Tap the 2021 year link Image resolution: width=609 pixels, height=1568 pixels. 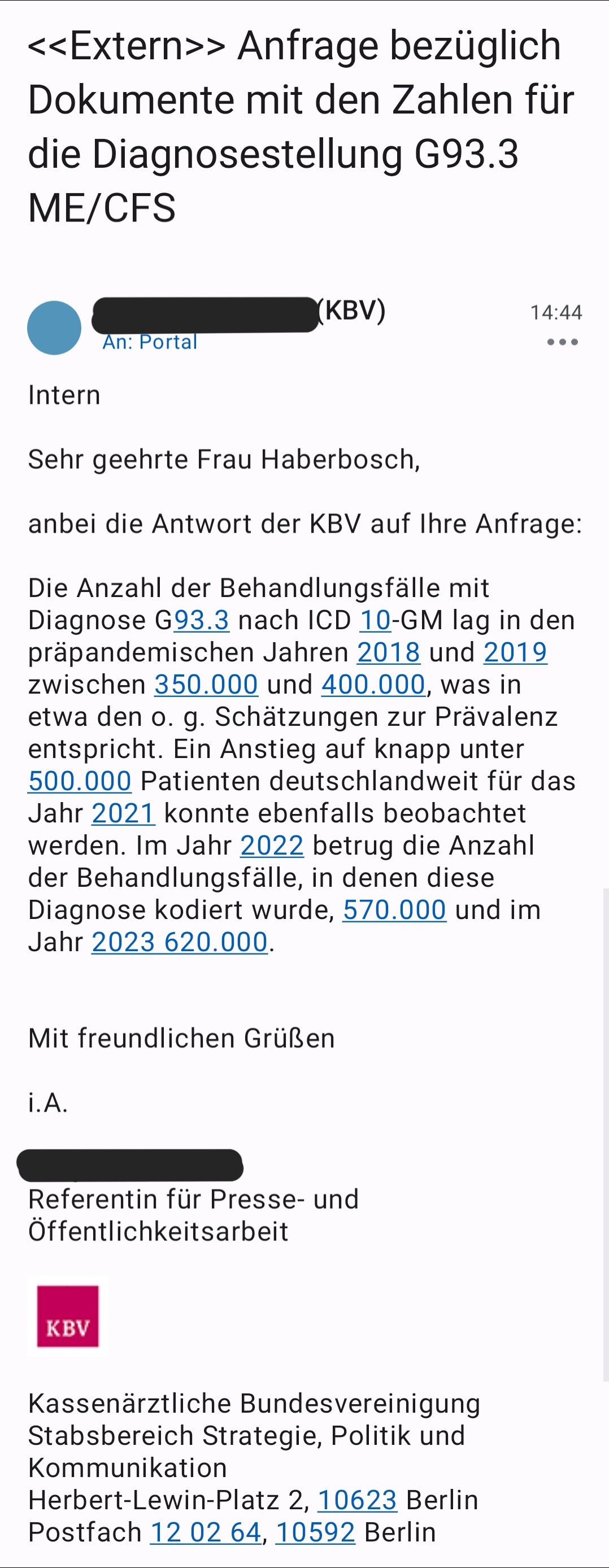(x=124, y=813)
